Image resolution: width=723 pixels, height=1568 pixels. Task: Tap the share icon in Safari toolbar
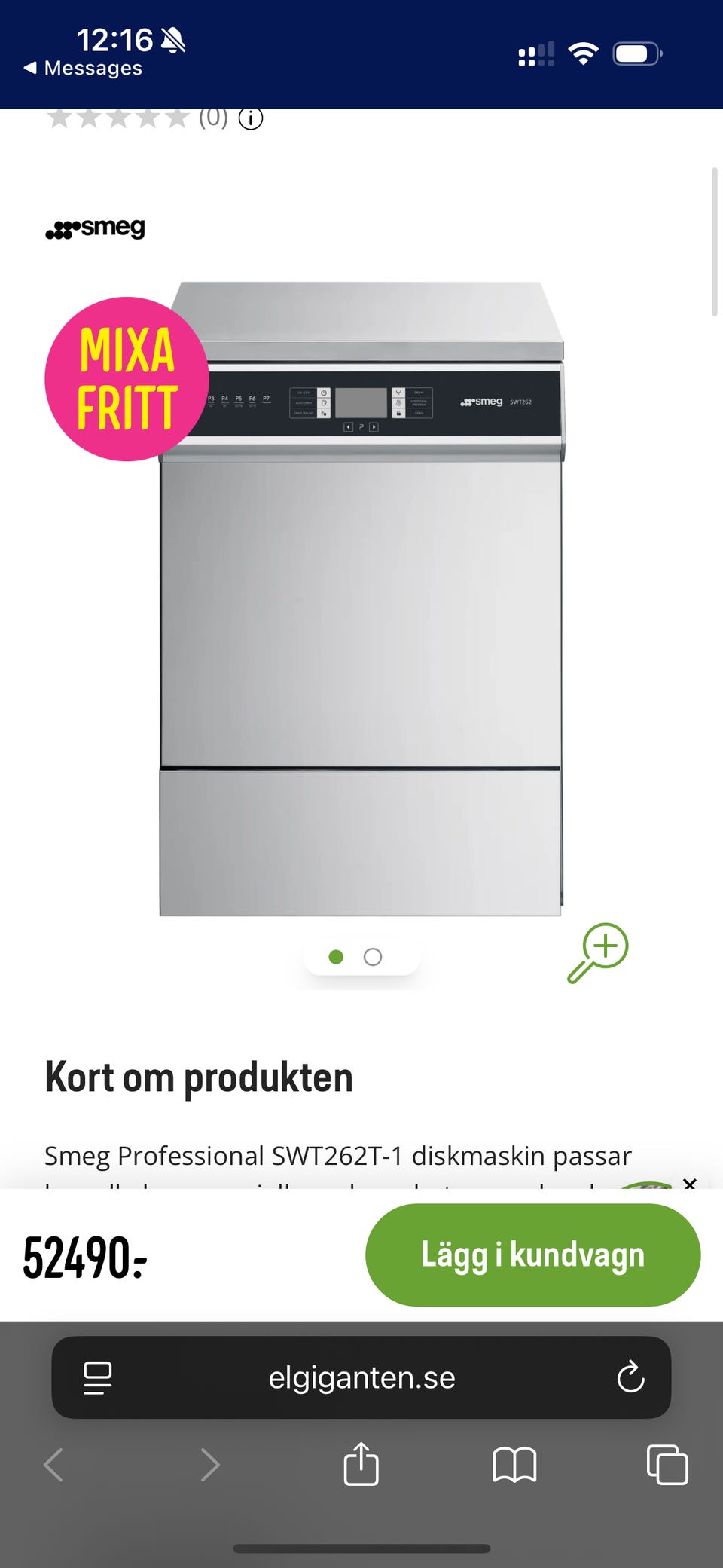(x=361, y=1463)
